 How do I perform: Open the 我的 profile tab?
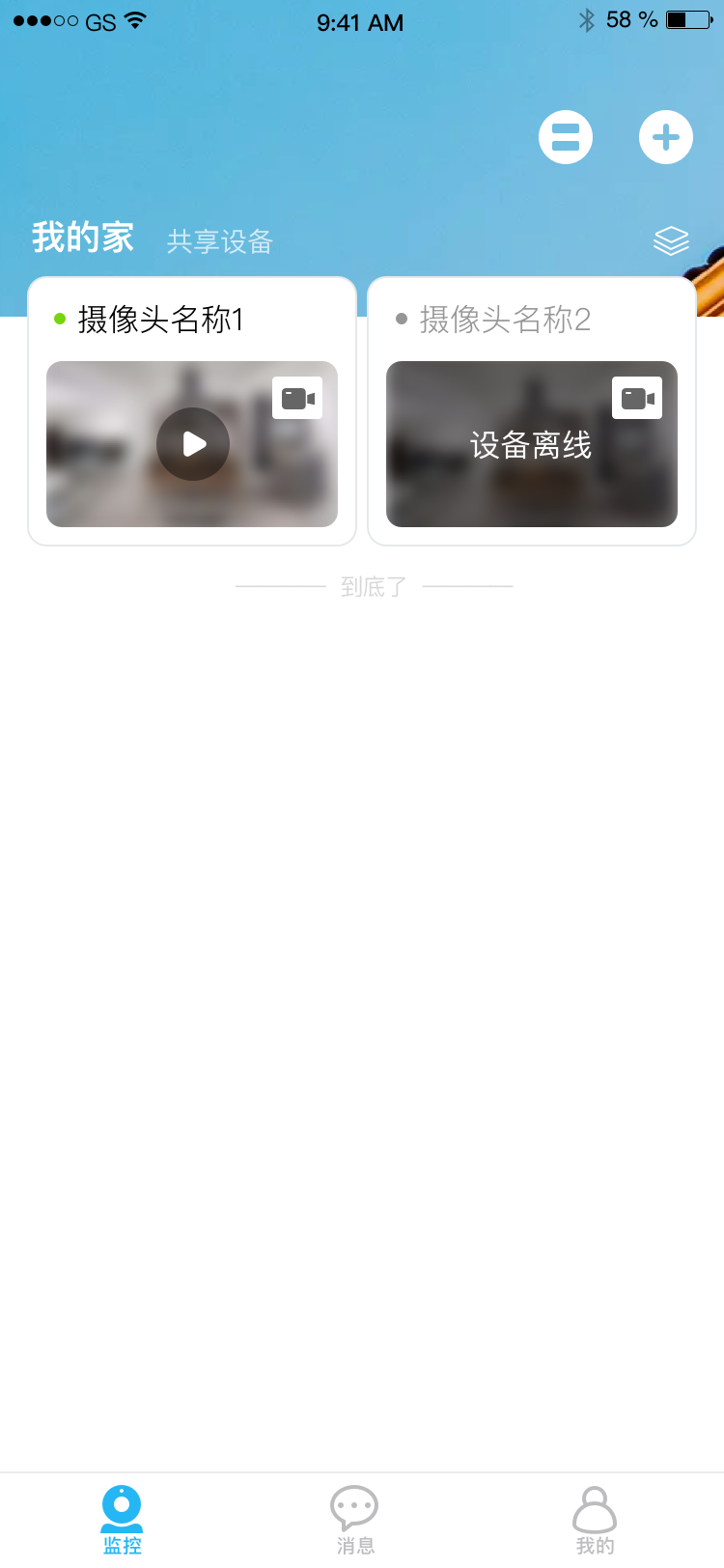(595, 1520)
